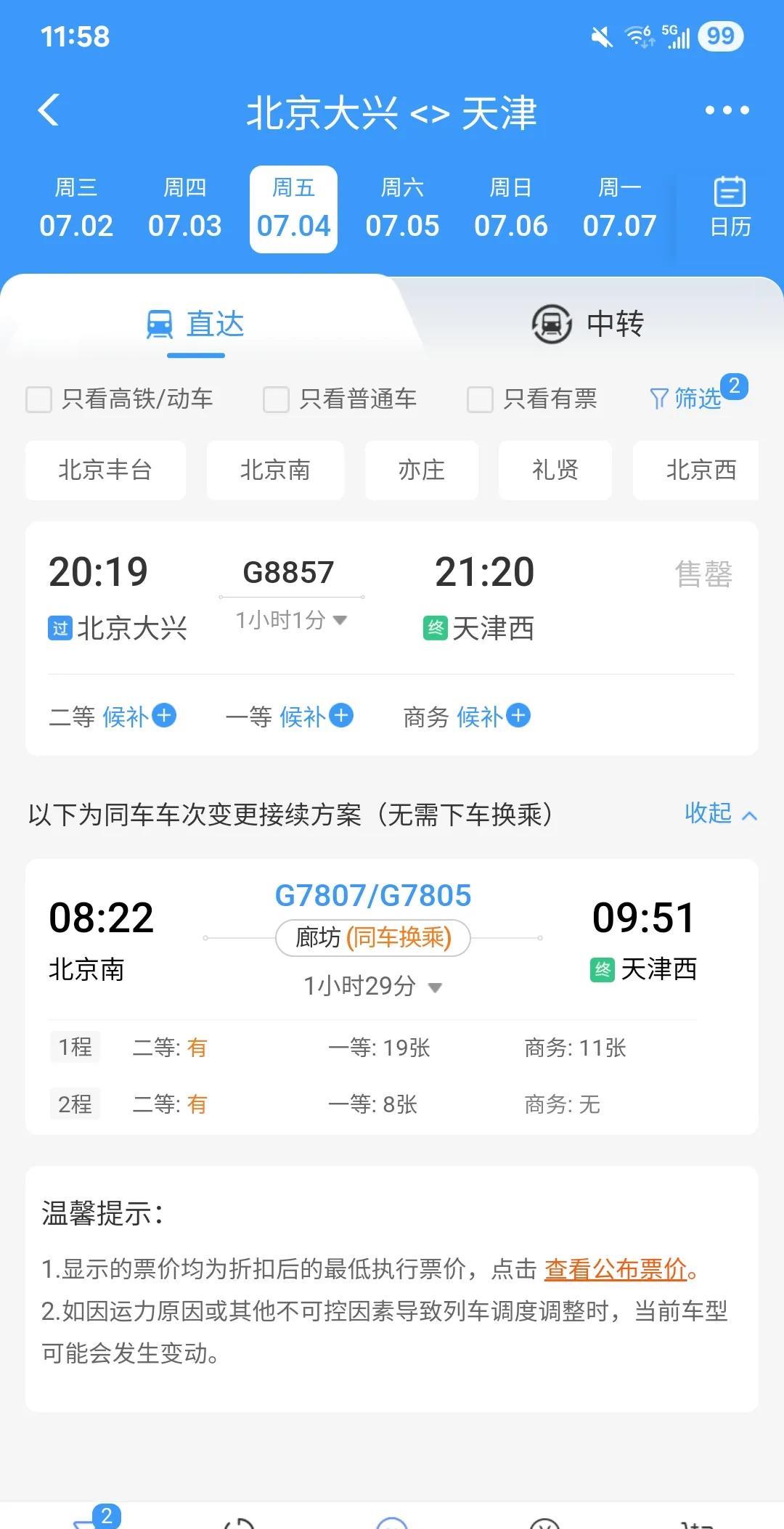Switch to the 中转 tab
The height and width of the screenshot is (1529, 784).
pyautogui.click(x=588, y=324)
